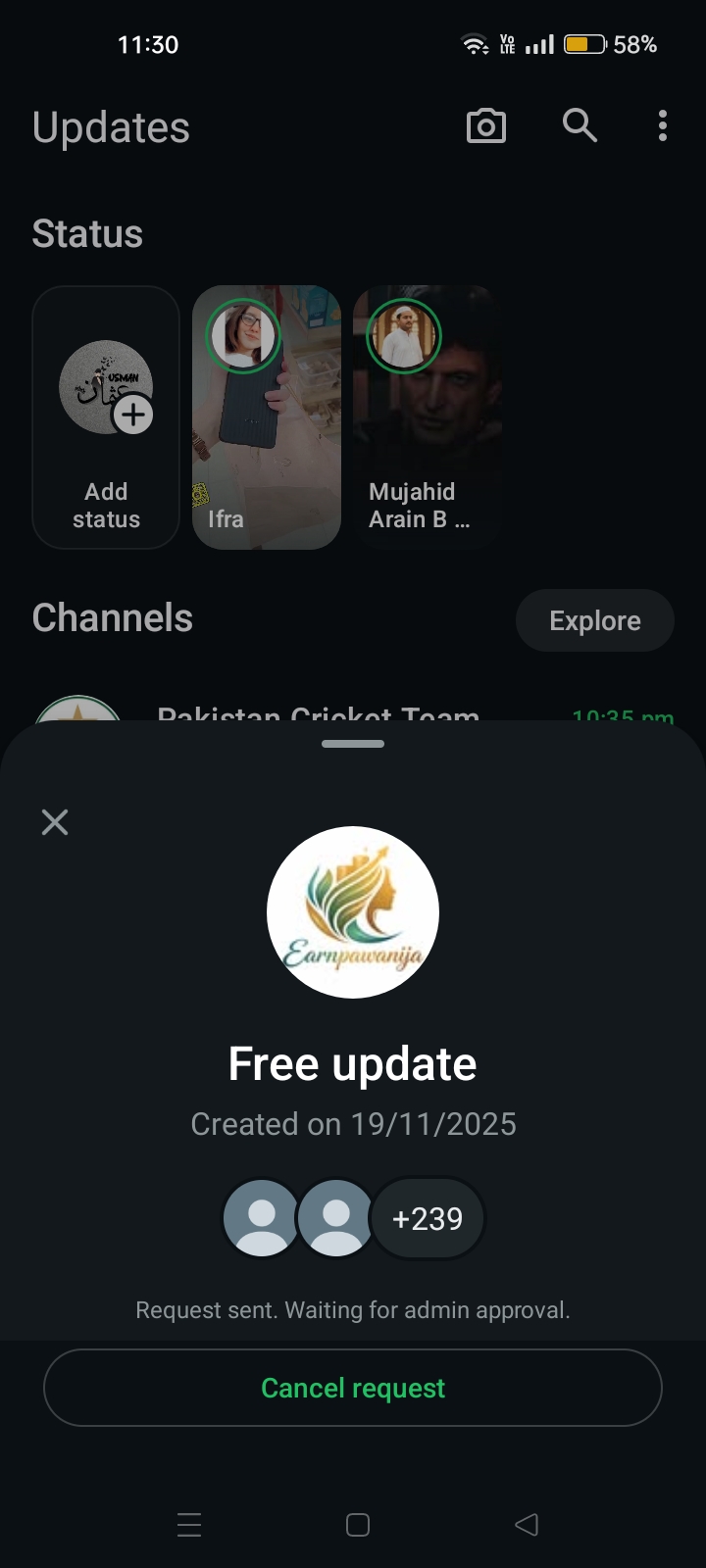This screenshot has width=706, height=1568.
Task: Explore more channels
Action: pos(594,620)
